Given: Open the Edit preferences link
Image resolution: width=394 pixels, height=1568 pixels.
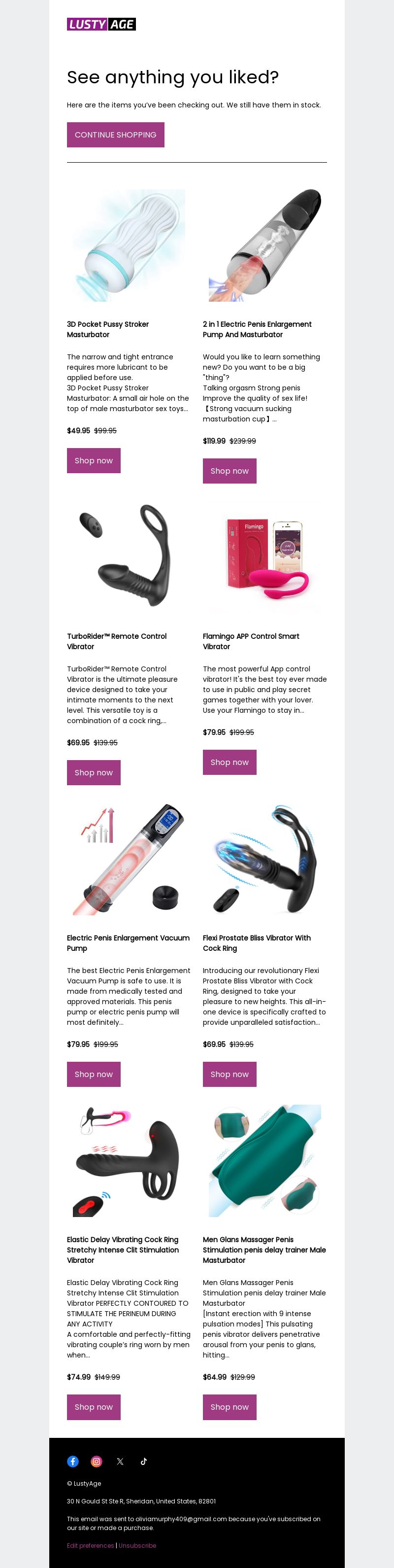Looking at the screenshot, I should point(90,1545).
